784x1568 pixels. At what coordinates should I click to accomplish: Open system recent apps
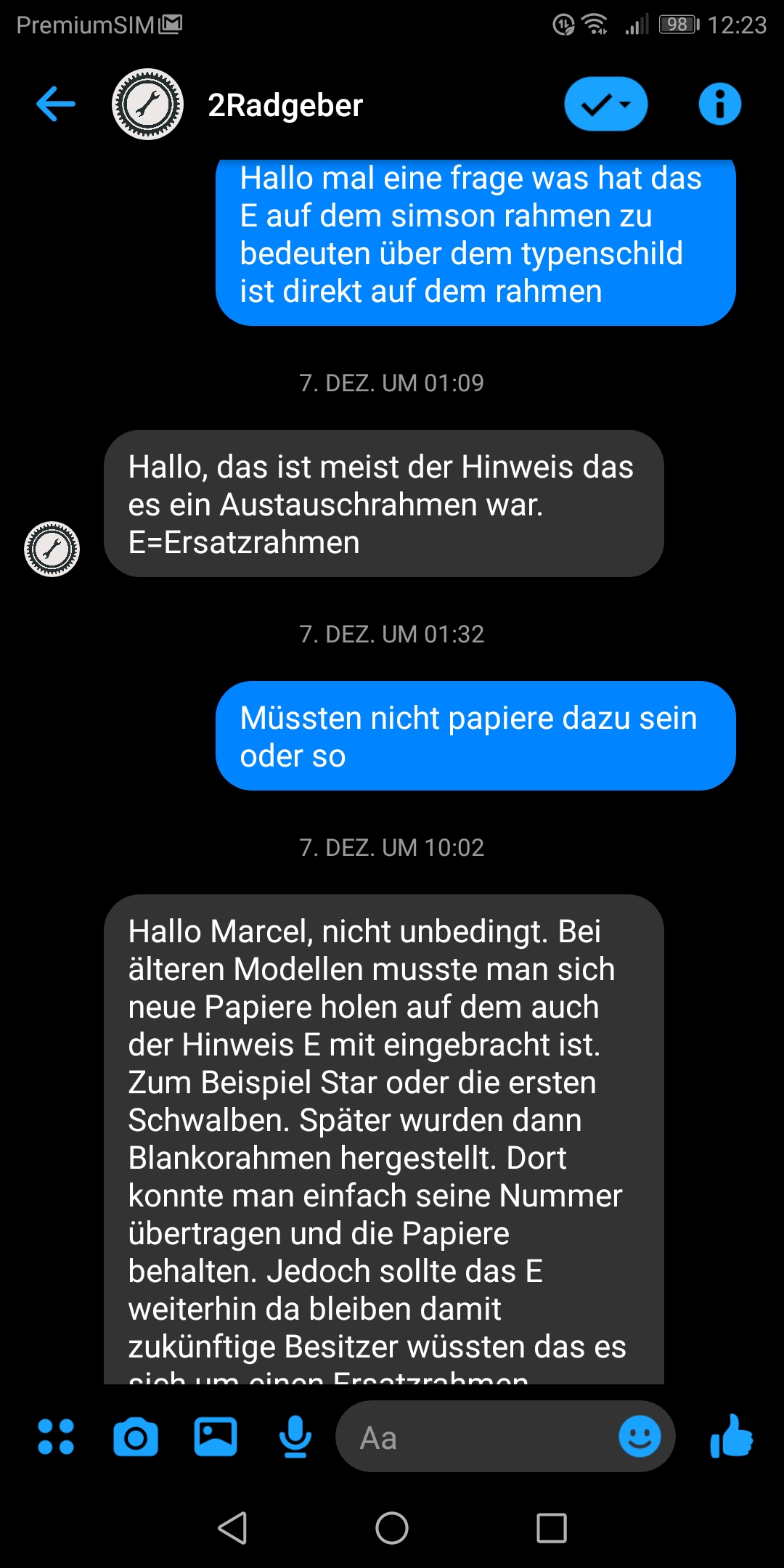coord(552,1528)
